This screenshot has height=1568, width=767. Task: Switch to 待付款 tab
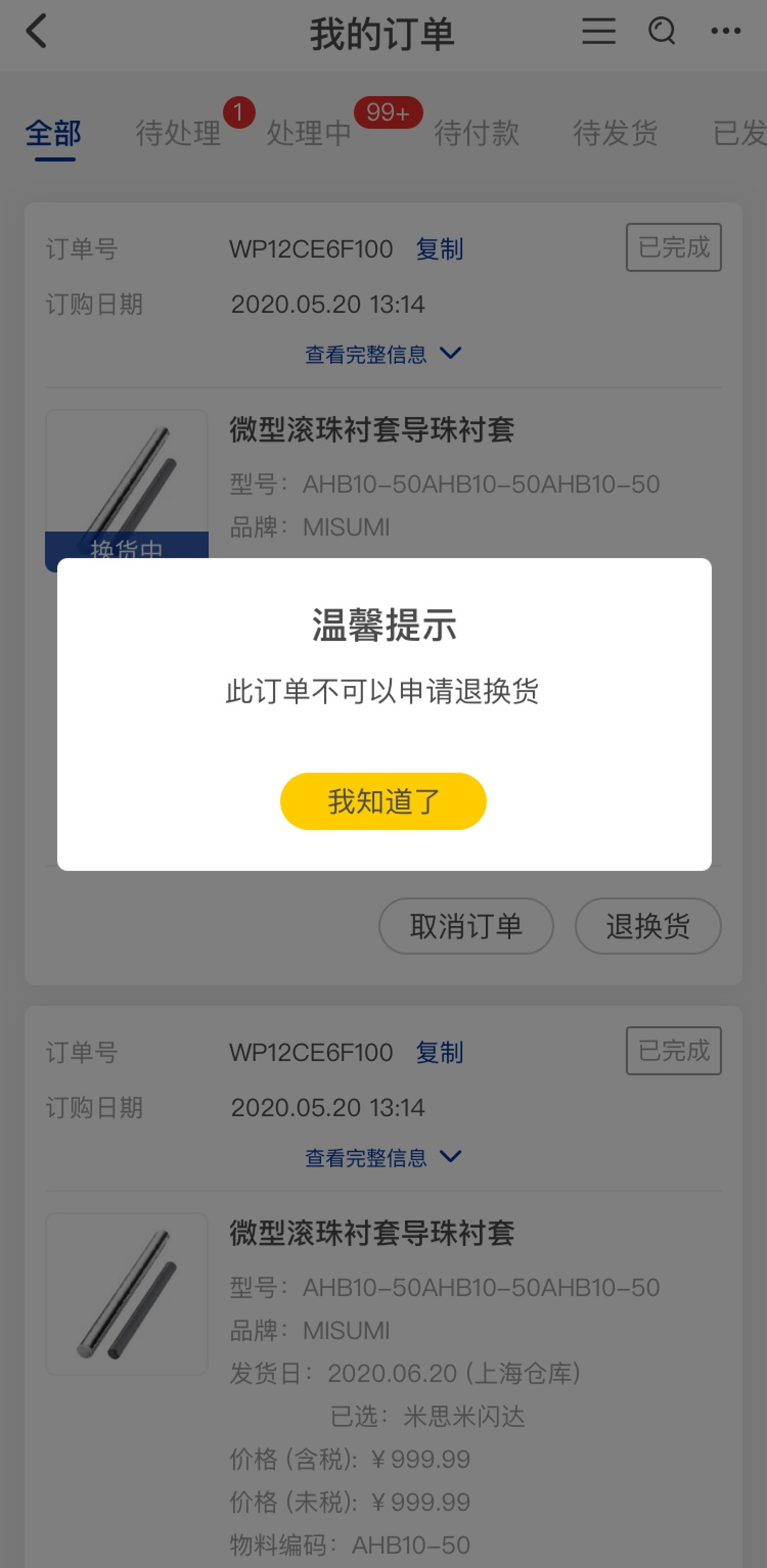pos(477,133)
